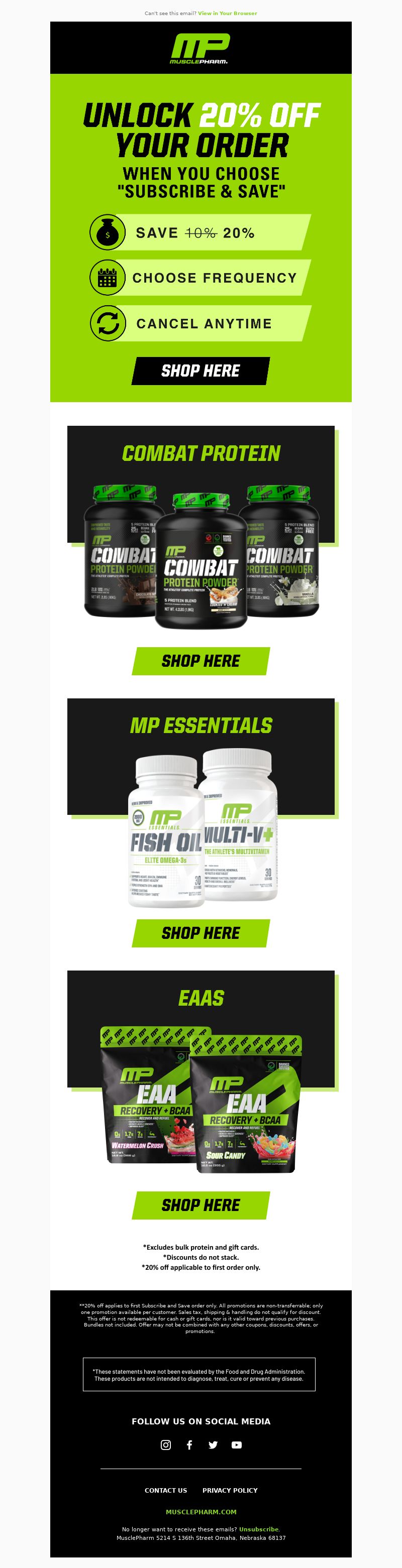Open MusclePharm's Twitter page
The width and height of the screenshot is (402, 1568).
click(213, 1445)
